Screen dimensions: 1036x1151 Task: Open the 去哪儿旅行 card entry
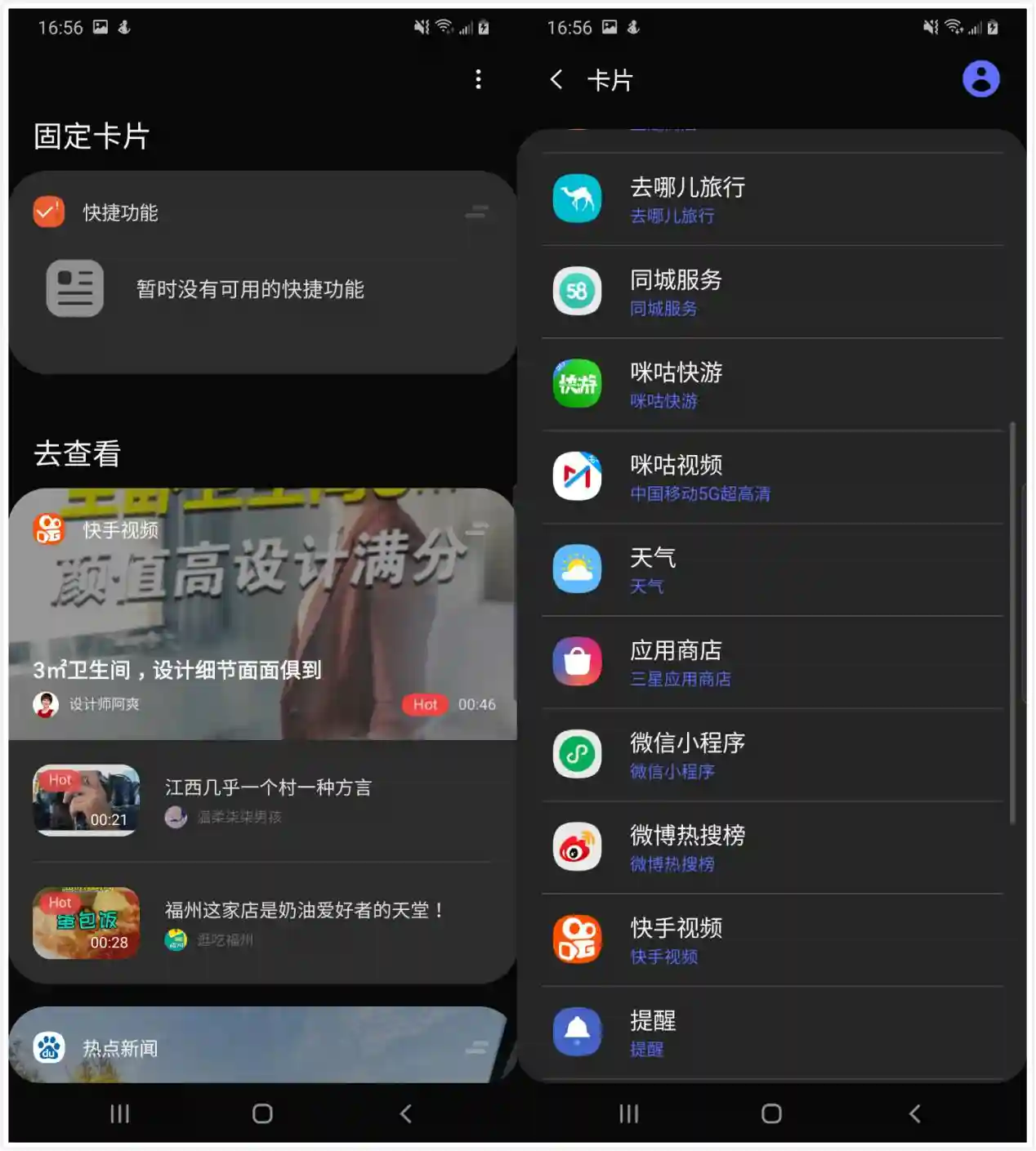coord(772,199)
